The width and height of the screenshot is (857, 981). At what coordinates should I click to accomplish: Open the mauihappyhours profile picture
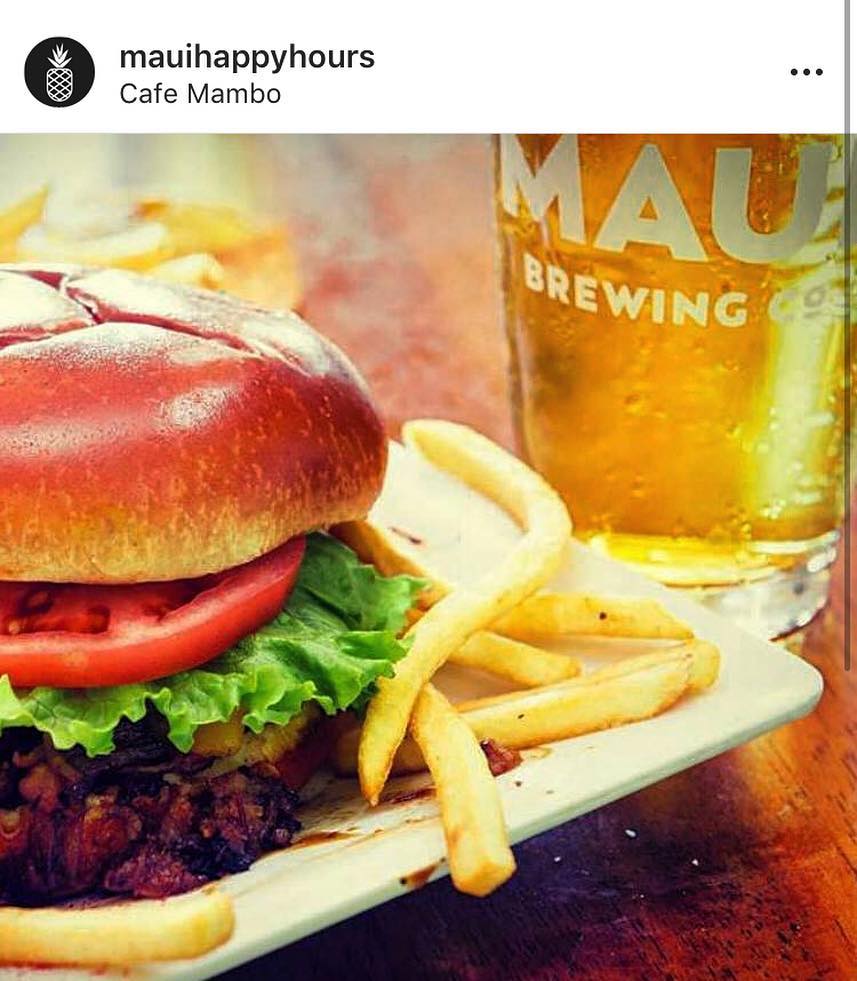59,72
